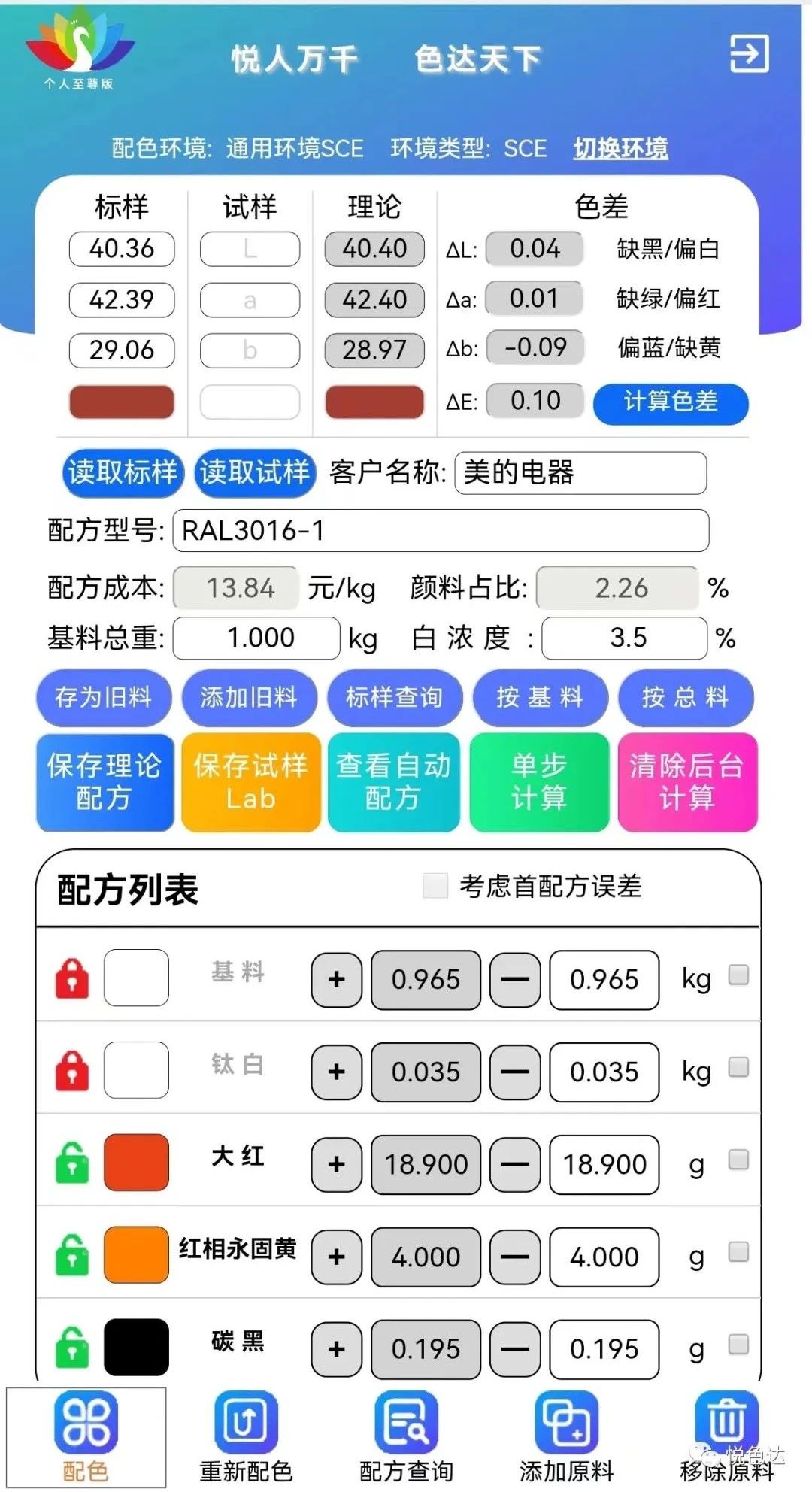Tap 清除后台计算 button

pyautogui.click(x=686, y=782)
